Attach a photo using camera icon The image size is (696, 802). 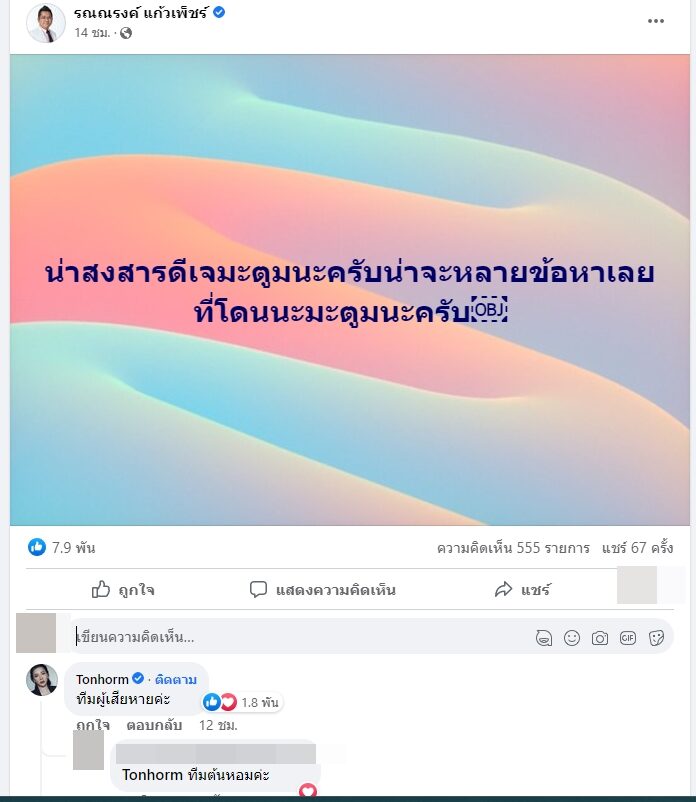click(600, 638)
